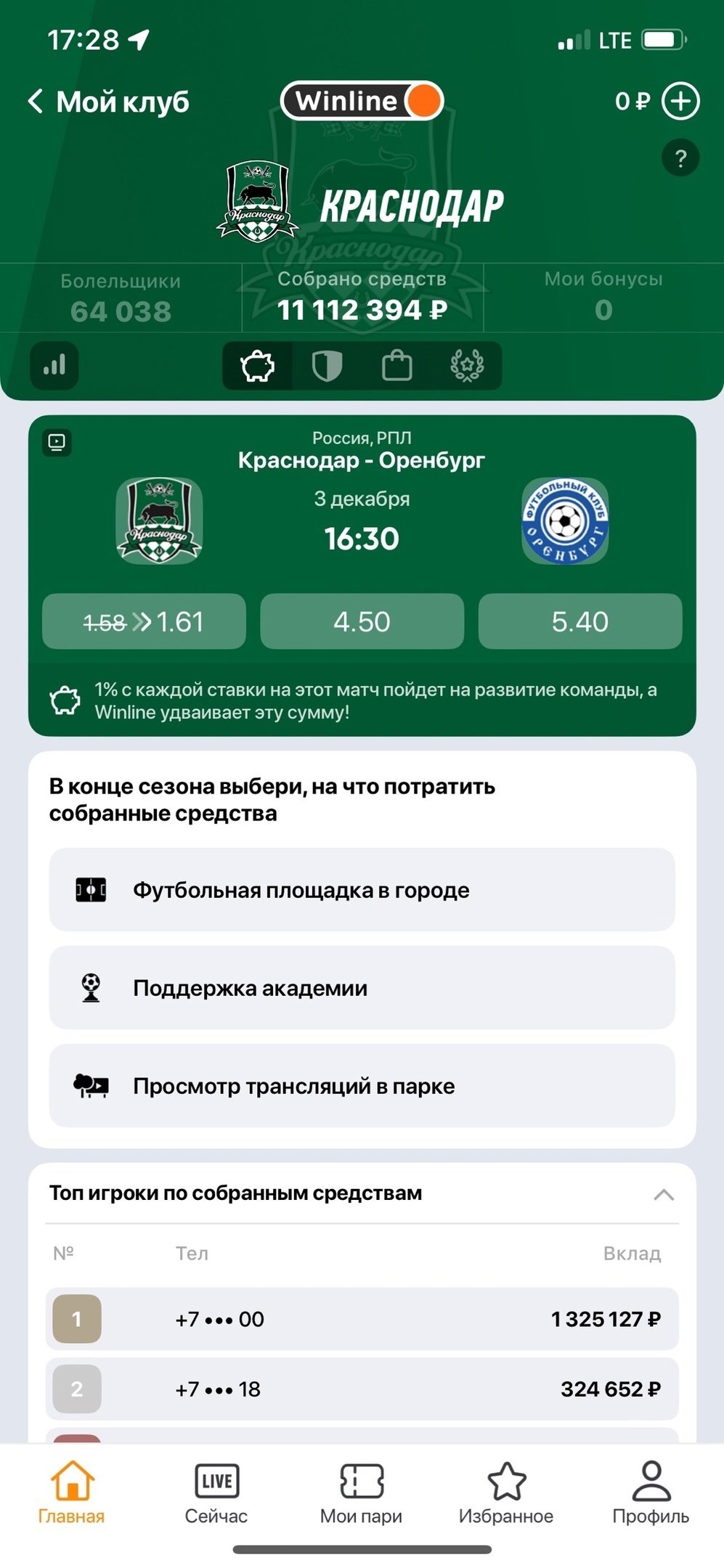Pick Оренбург win odds 5.40
The width and height of the screenshot is (724, 1568).
(x=579, y=621)
